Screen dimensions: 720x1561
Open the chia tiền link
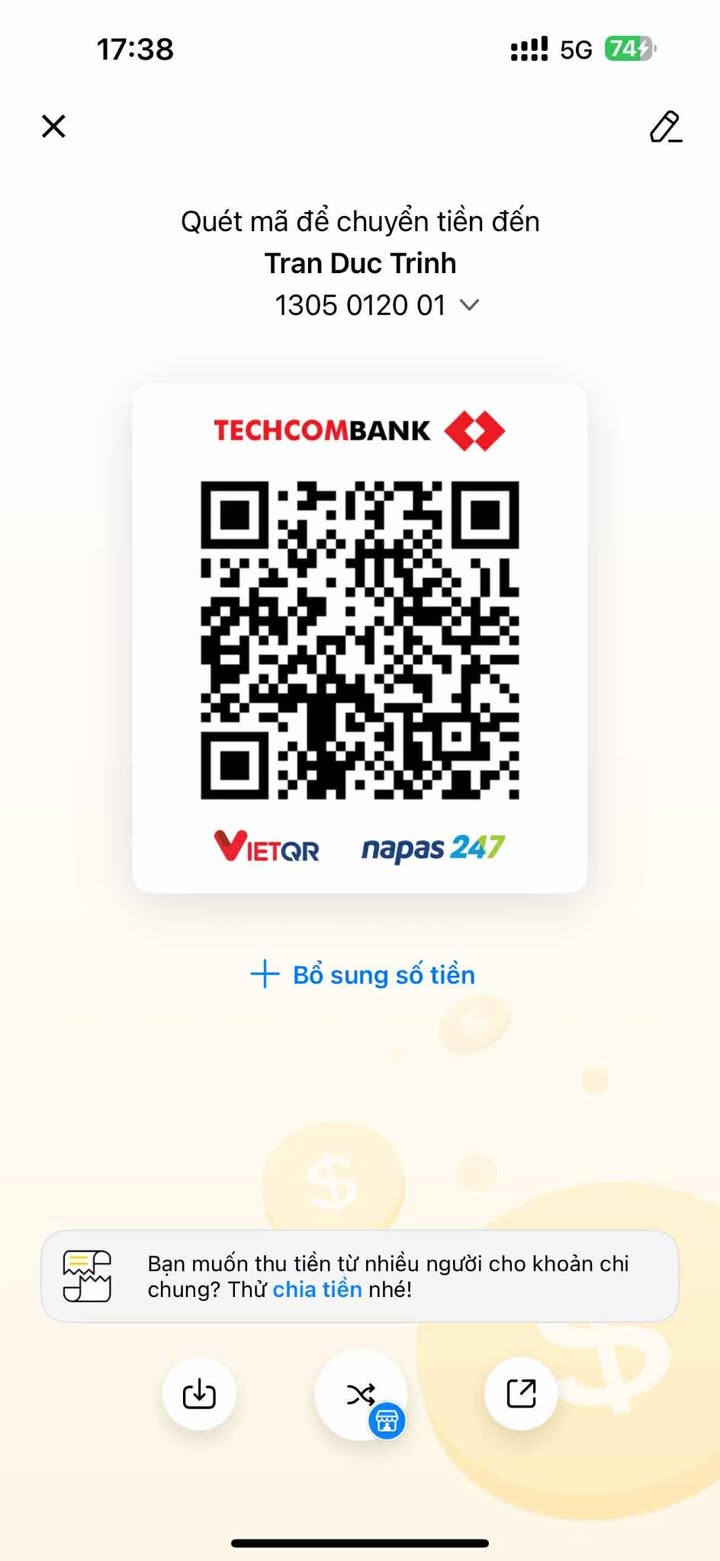[x=317, y=1289]
